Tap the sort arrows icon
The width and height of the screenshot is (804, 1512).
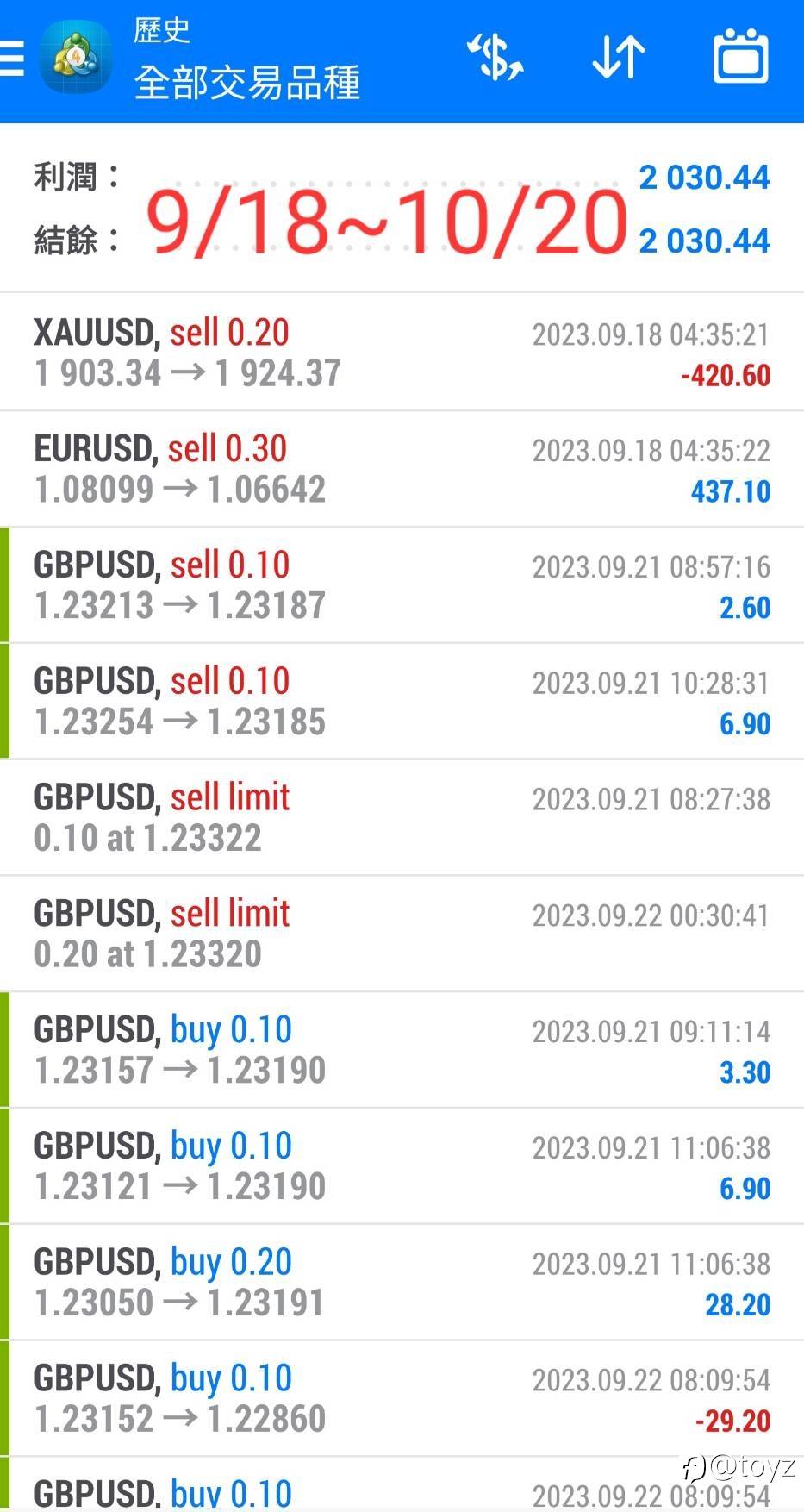click(x=618, y=59)
